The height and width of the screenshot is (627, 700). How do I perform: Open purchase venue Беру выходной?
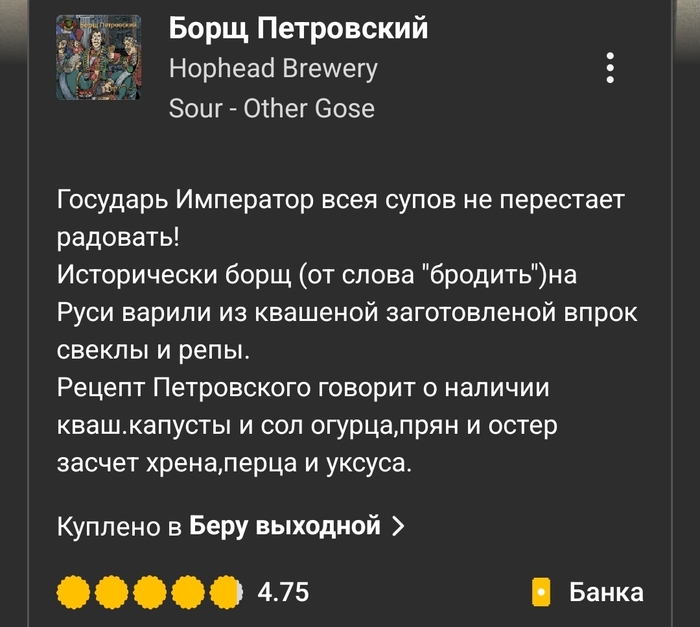click(286, 525)
